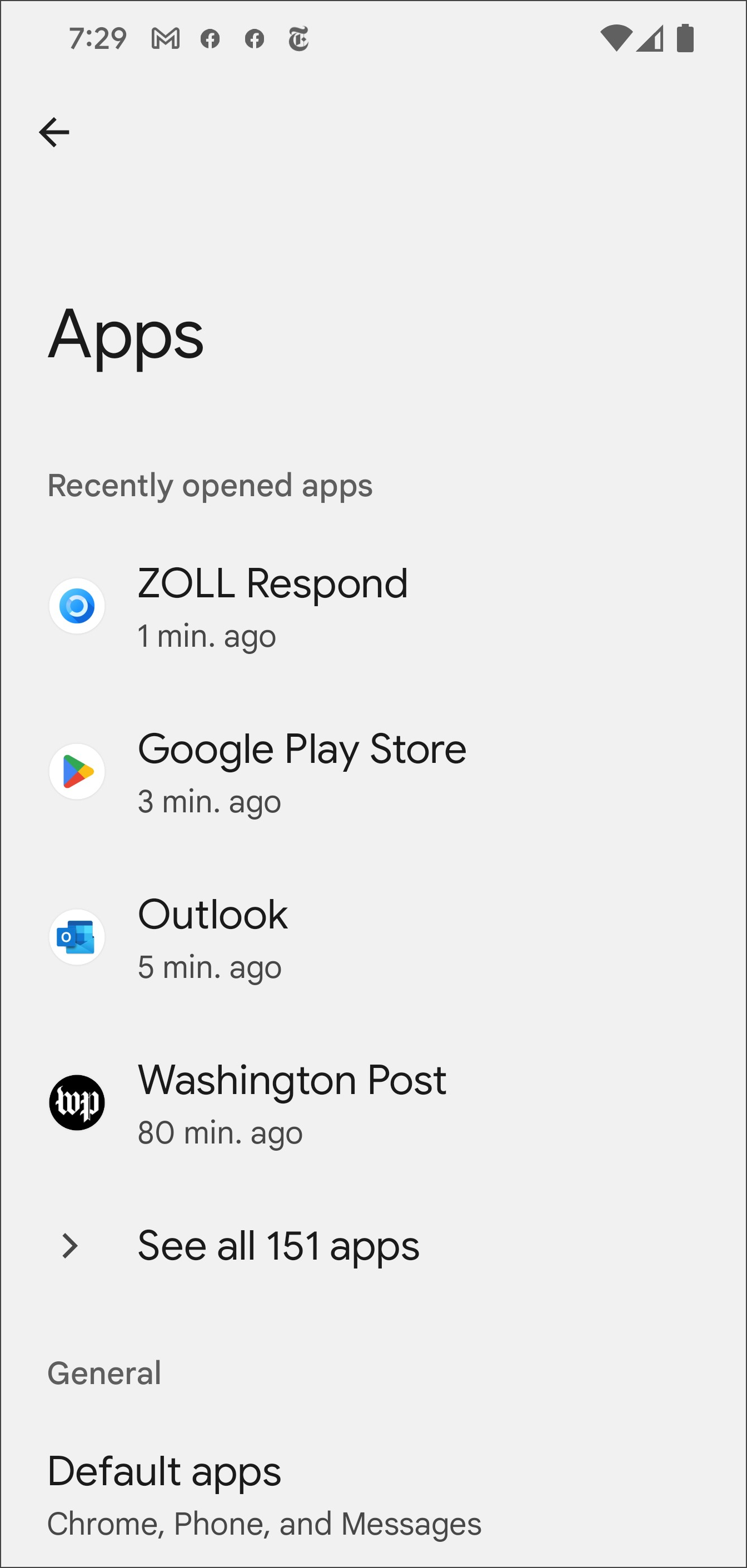The height and width of the screenshot is (1568, 747).
Task: View Washington Post app details
Action: pos(292,1103)
